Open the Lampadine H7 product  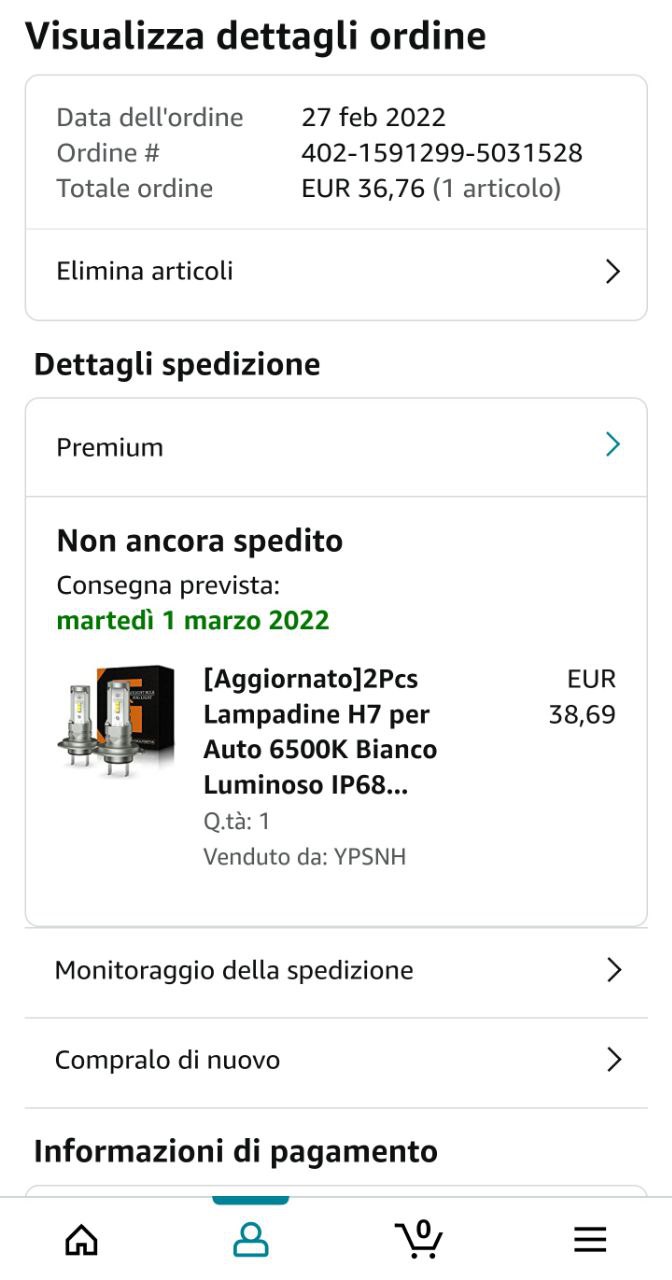[320, 733]
